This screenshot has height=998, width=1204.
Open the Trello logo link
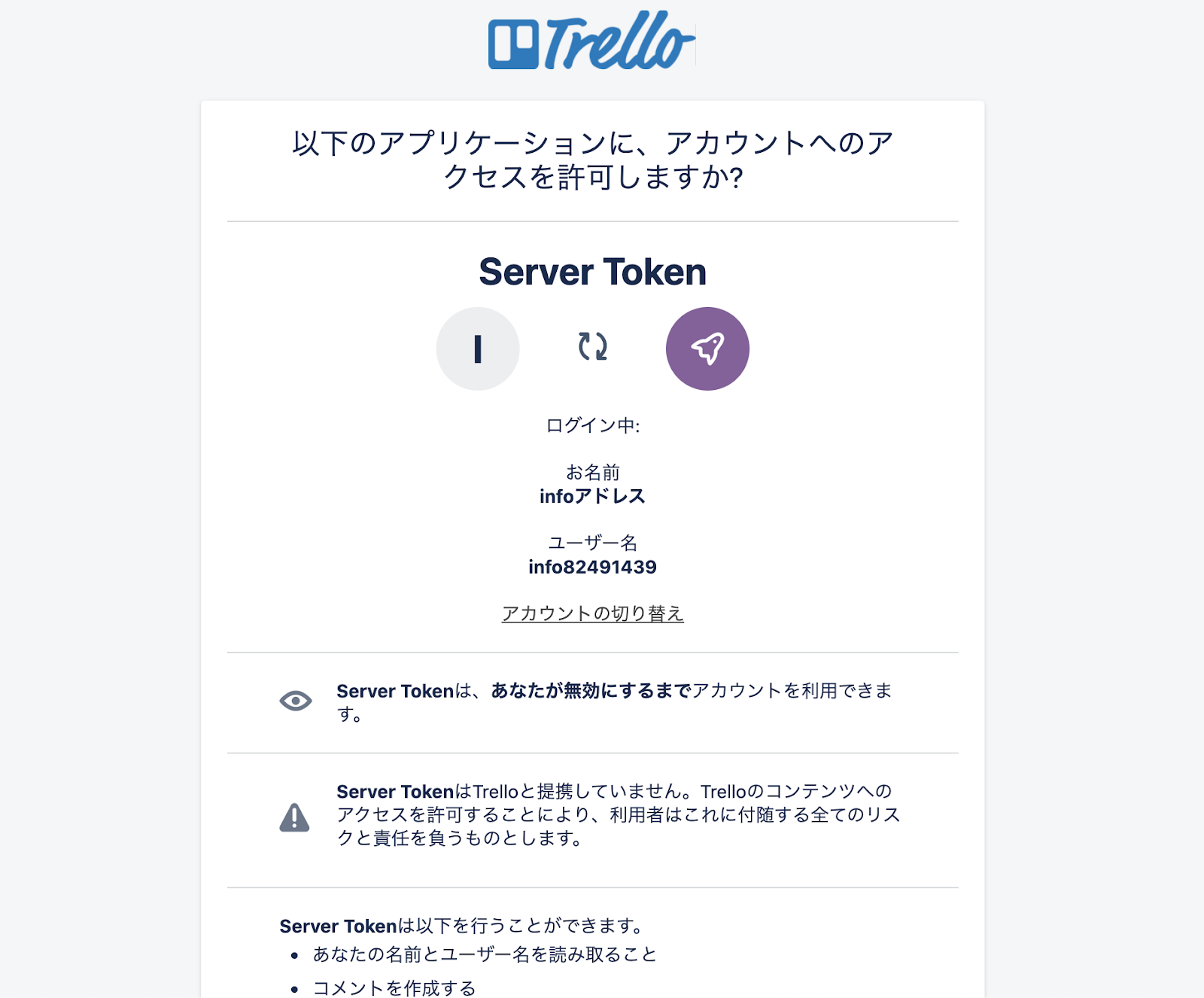591,41
